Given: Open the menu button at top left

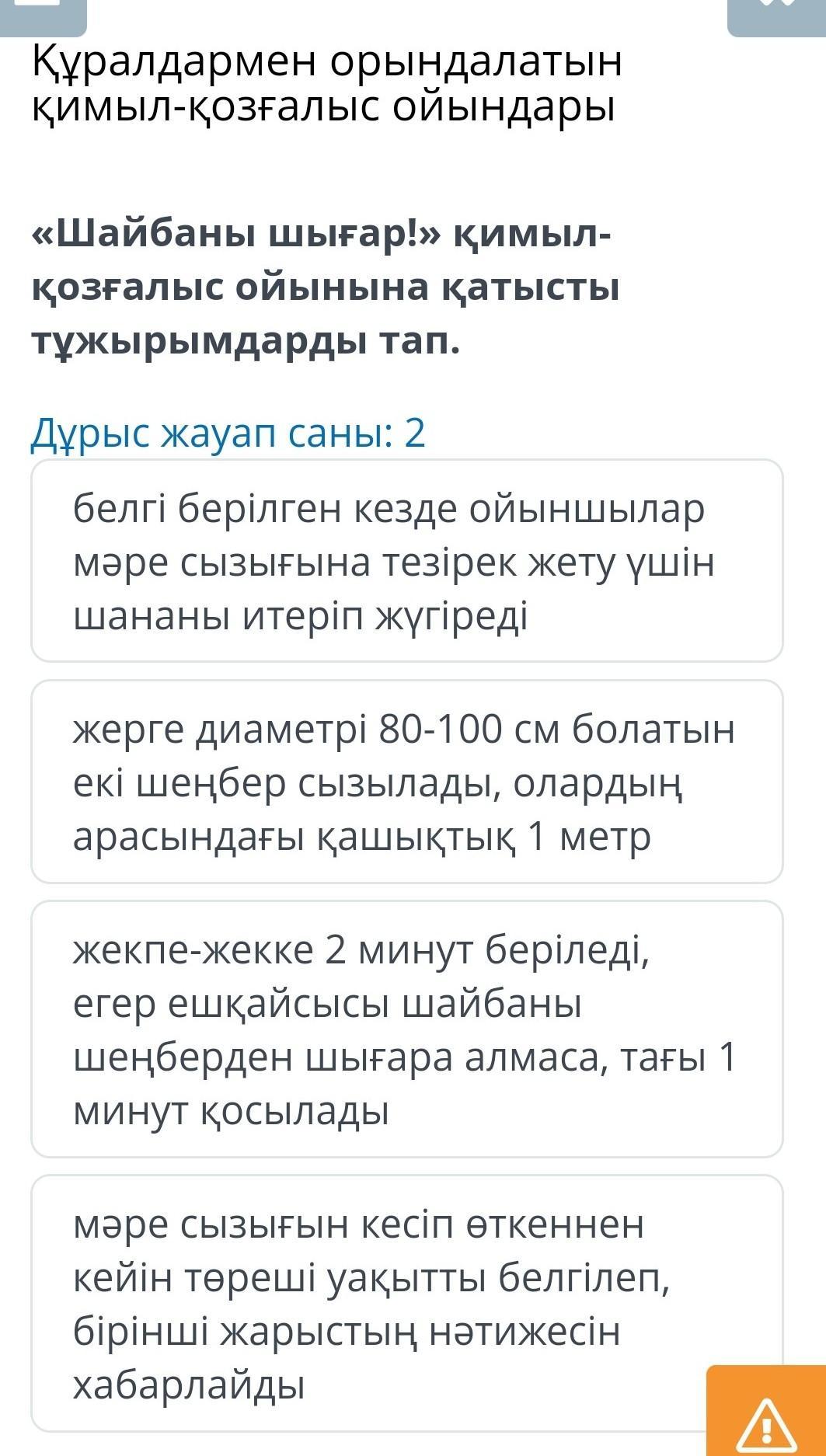Looking at the screenshot, I should (44, 17).
